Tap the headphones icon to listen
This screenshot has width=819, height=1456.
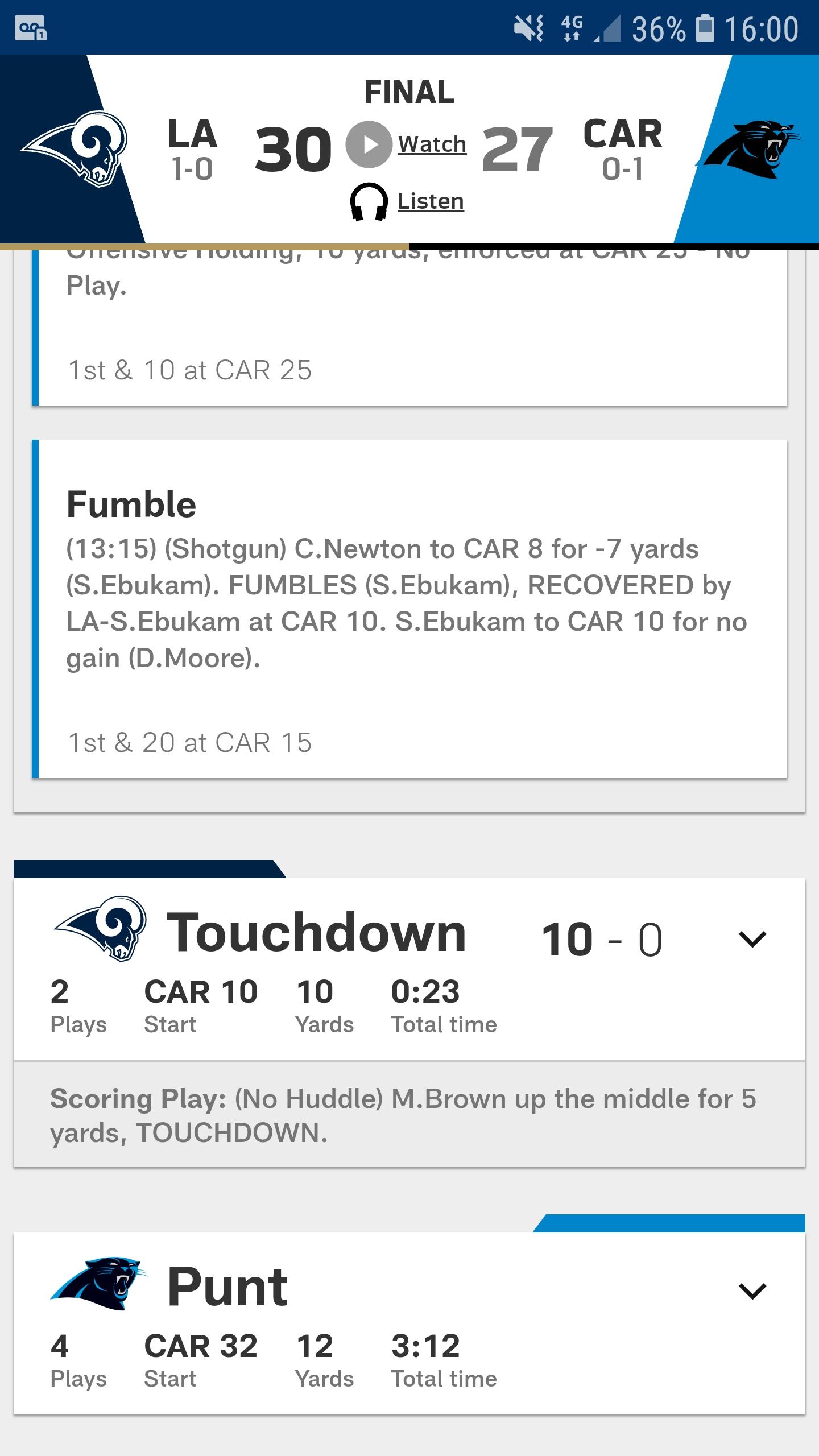coord(369,202)
